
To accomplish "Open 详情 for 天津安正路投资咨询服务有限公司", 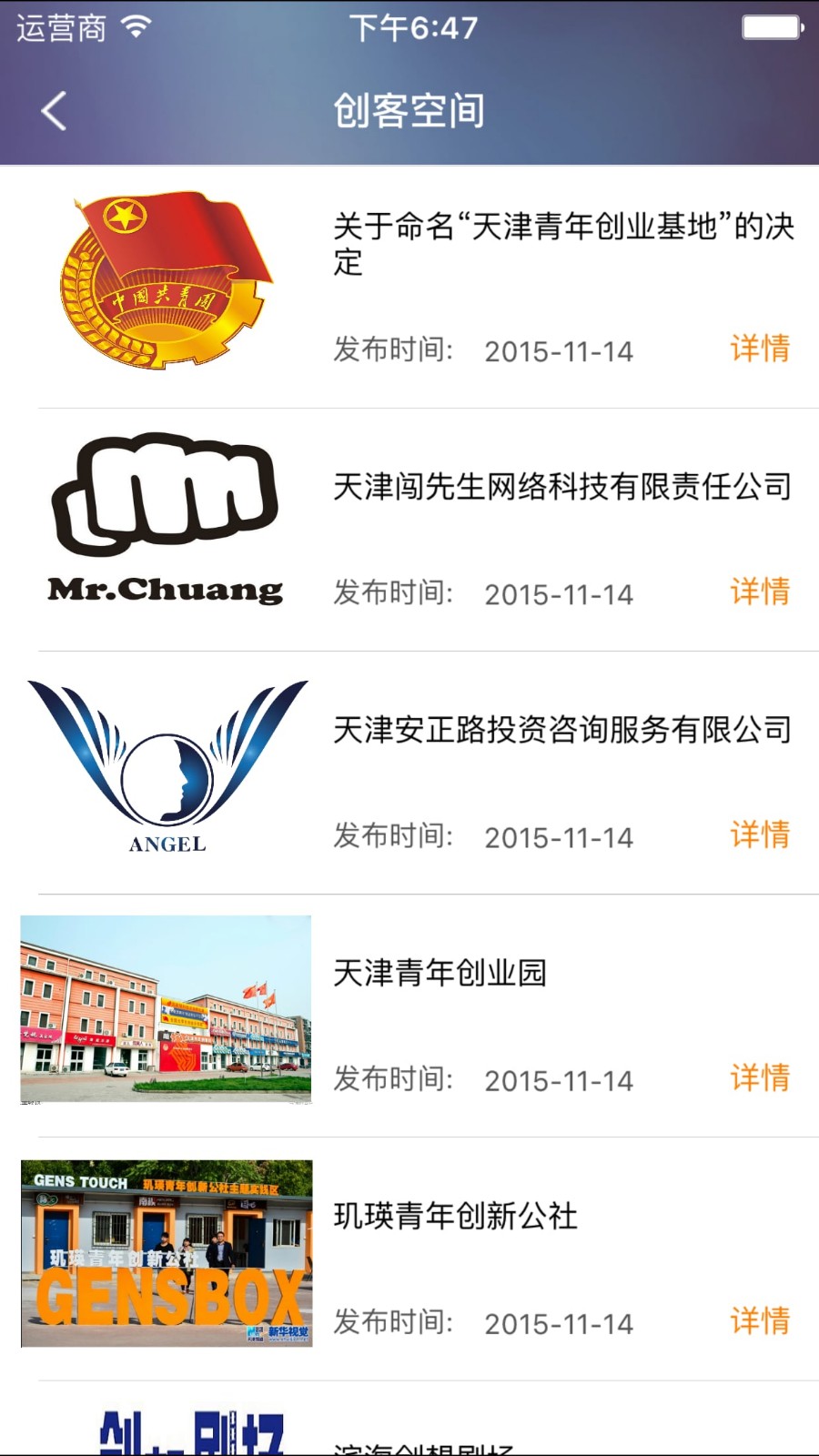I will coord(761,836).
